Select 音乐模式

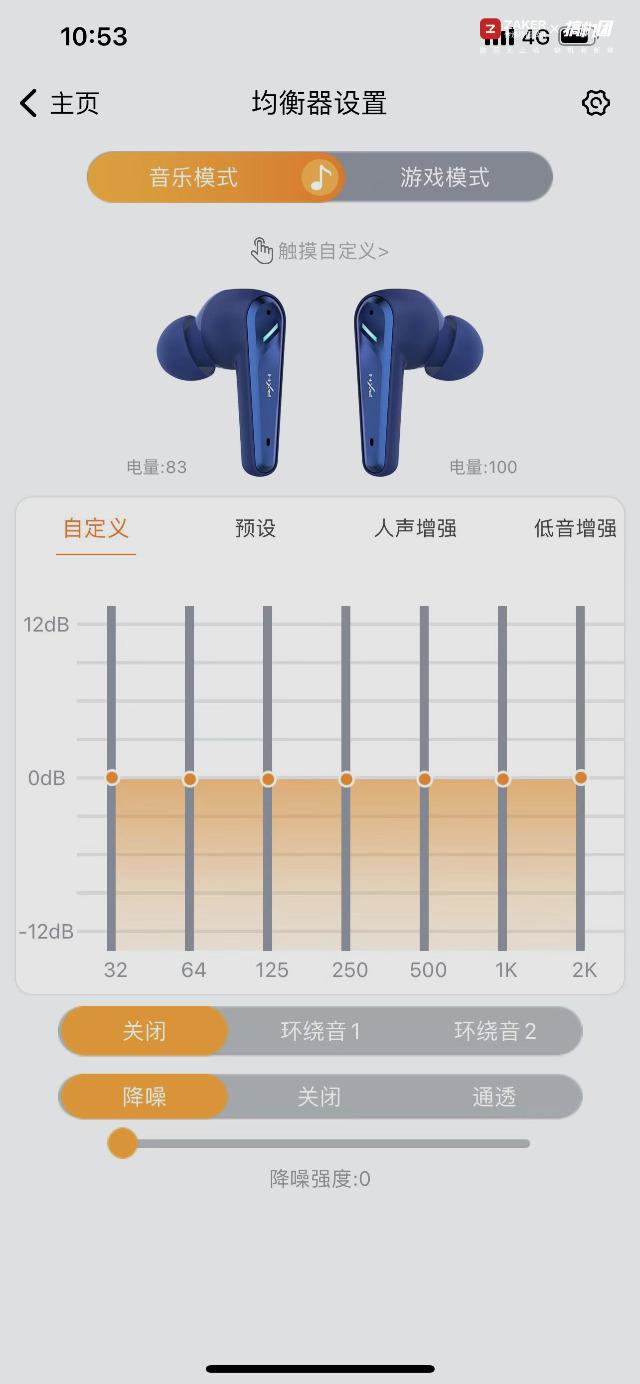pyautogui.click(x=194, y=177)
